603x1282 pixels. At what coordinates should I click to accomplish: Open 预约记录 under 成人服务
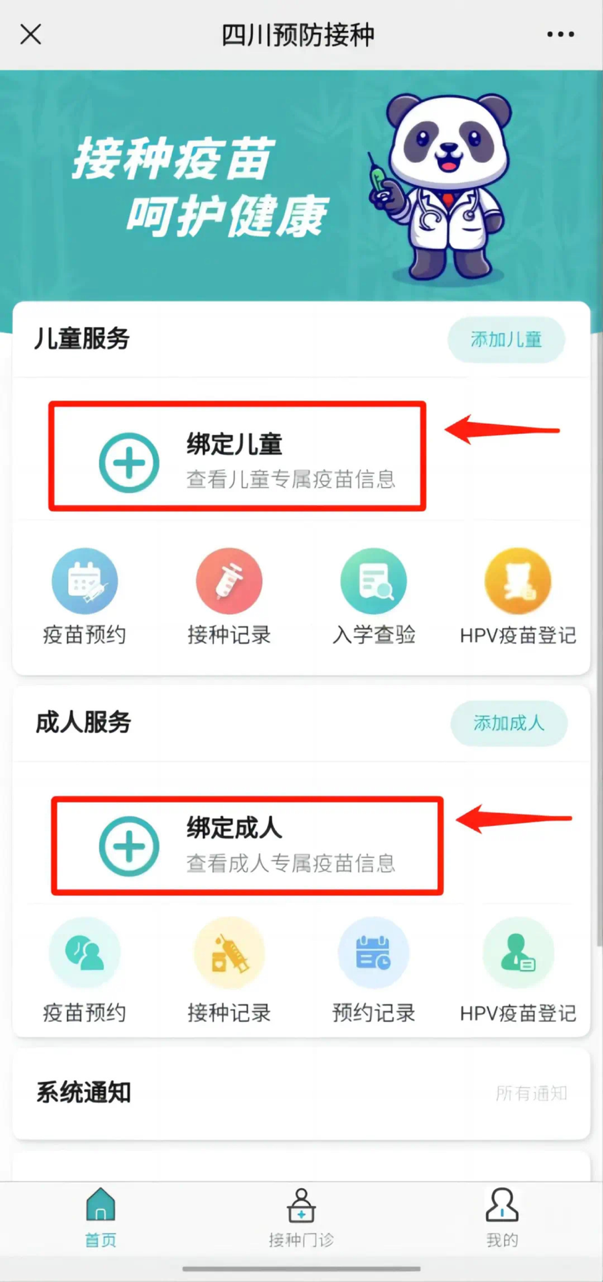[373, 971]
